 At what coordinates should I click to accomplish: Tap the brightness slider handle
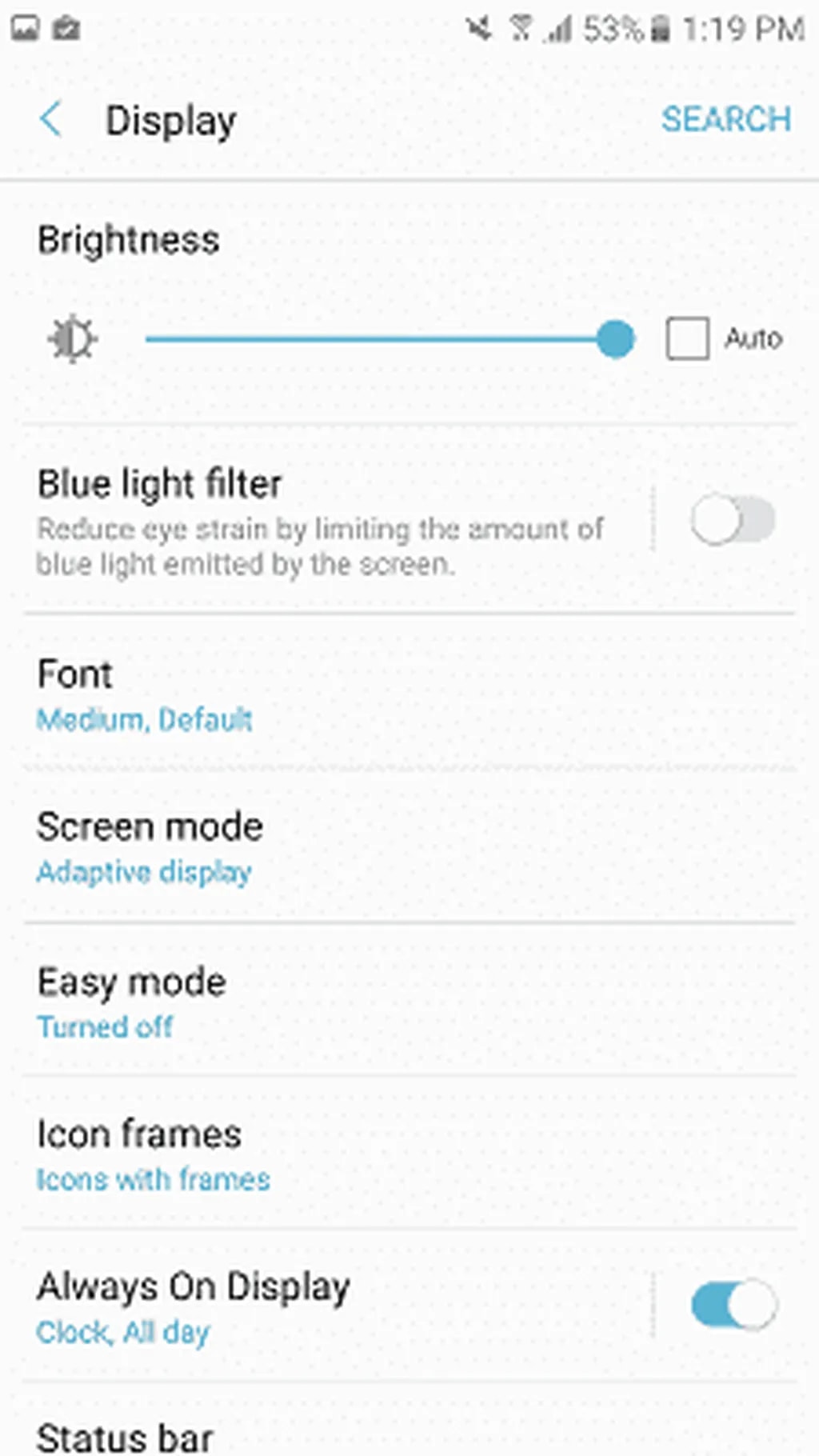click(615, 339)
